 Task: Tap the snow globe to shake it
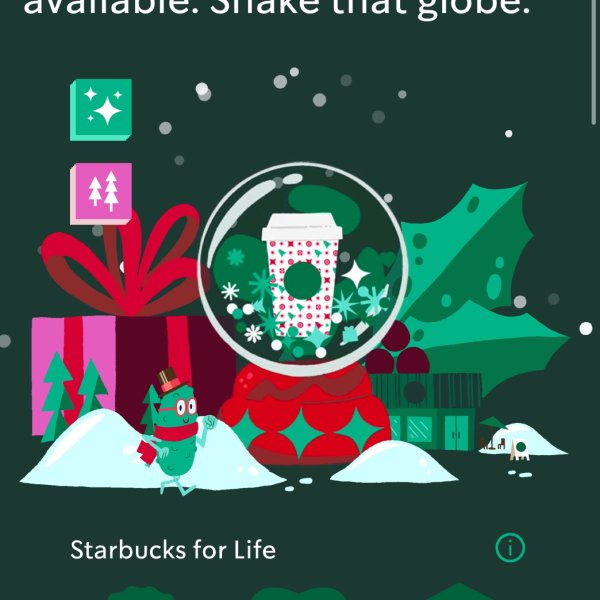[302, 263]
